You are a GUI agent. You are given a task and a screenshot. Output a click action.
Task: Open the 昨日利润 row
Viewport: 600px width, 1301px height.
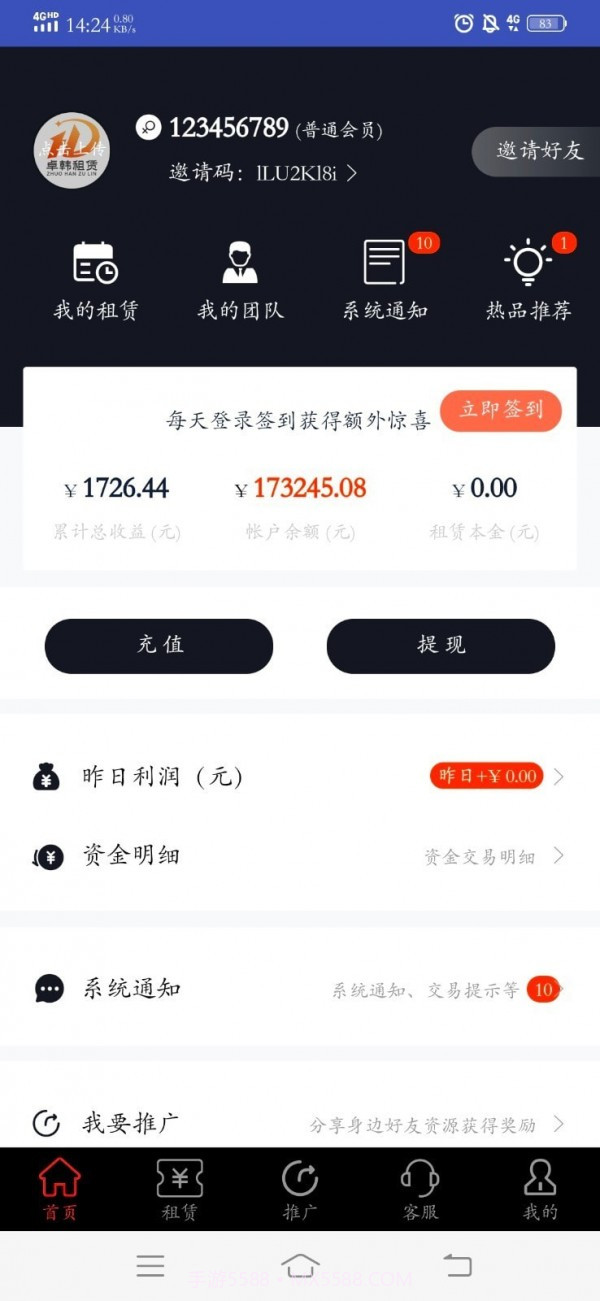click(300, 776)
